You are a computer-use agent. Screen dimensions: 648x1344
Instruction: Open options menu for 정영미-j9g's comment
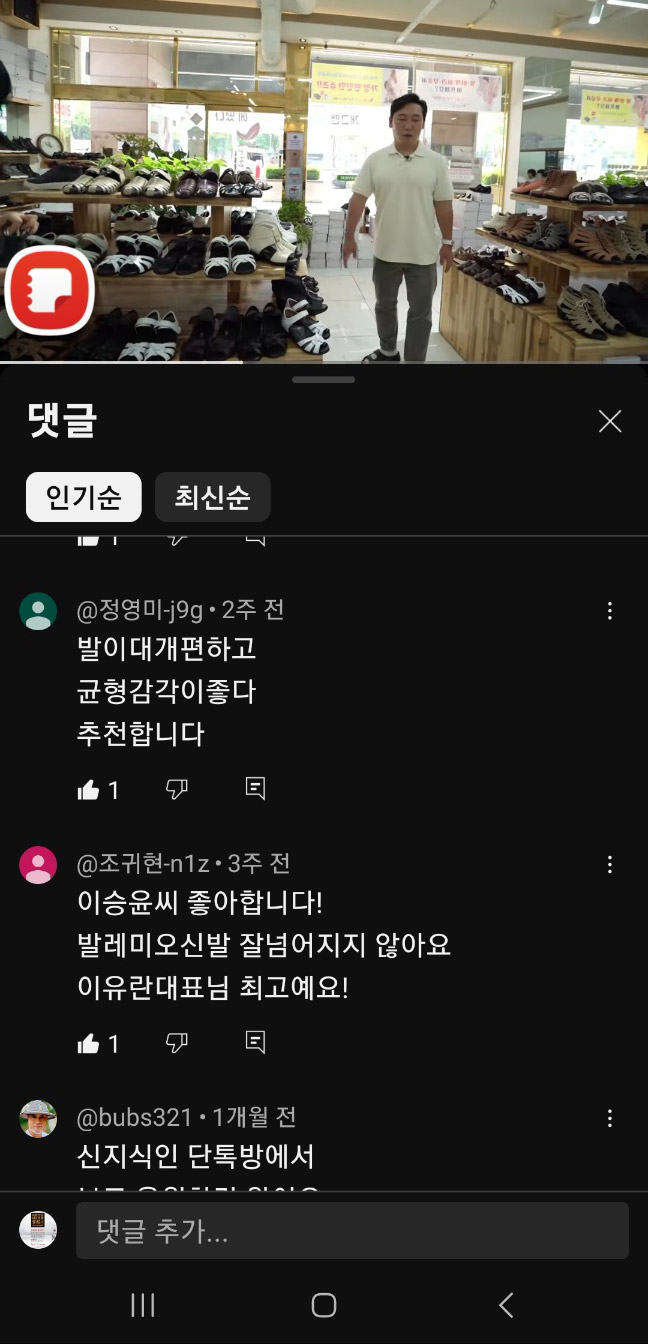610,611
